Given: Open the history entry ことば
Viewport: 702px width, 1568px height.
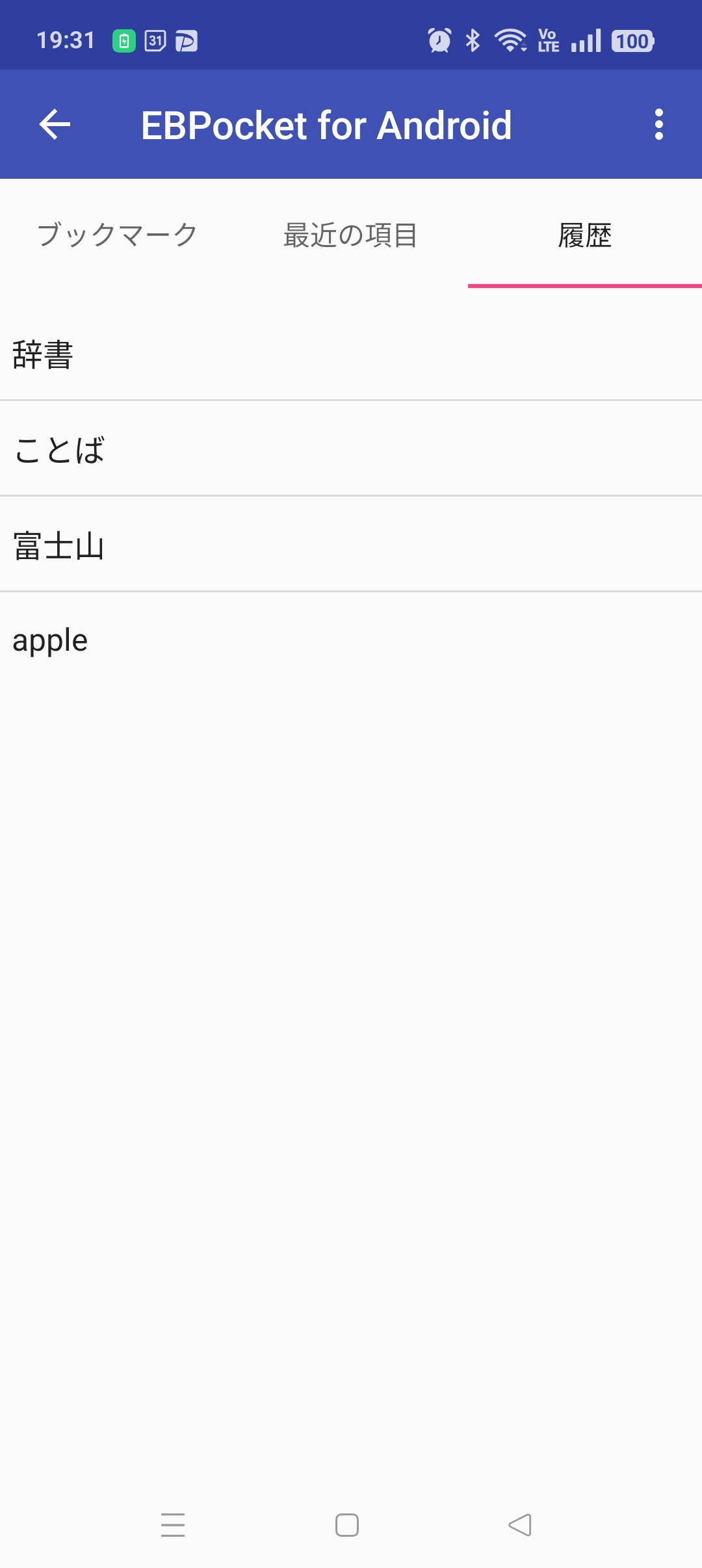Looking at the screenshot, I should [351, 449].
